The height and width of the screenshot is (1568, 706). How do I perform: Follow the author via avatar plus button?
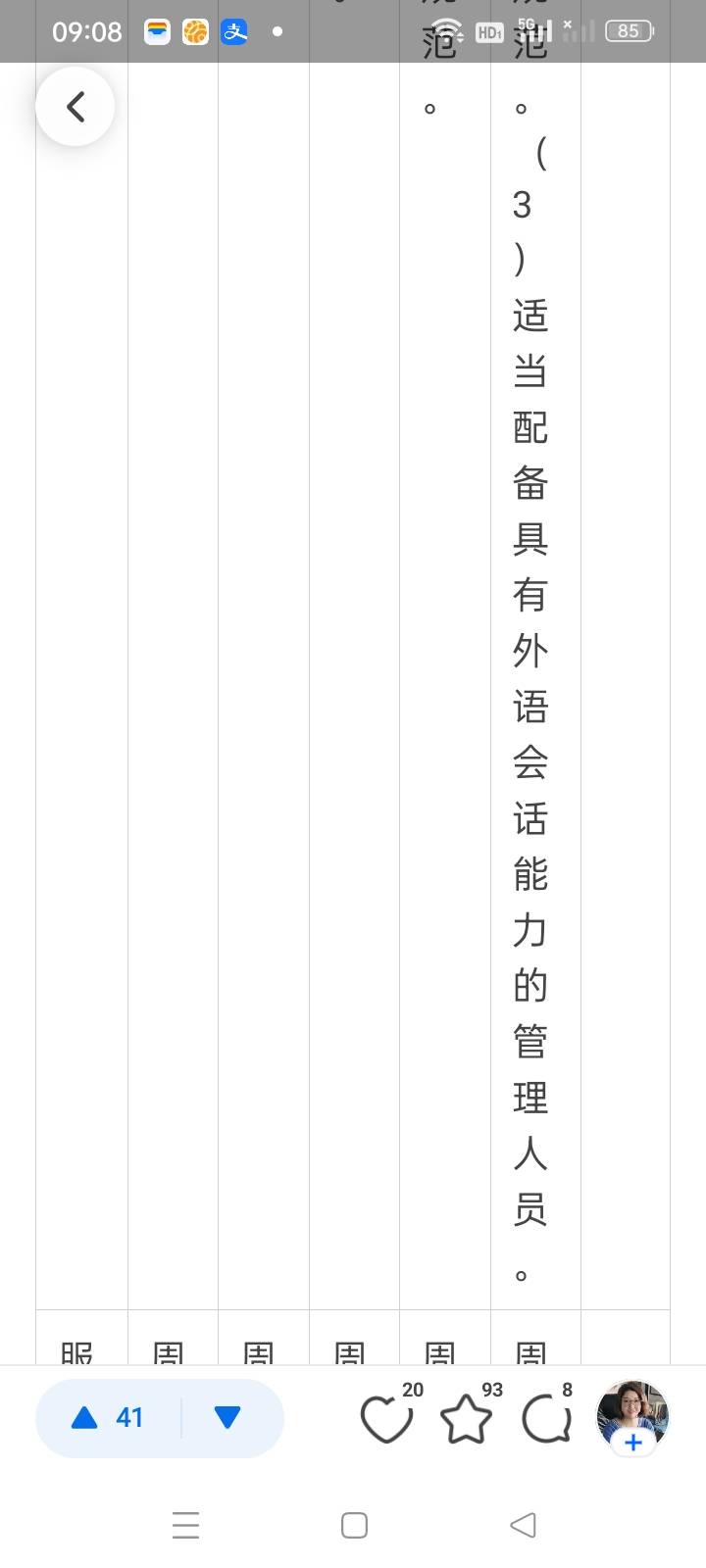pos(633,1442)
